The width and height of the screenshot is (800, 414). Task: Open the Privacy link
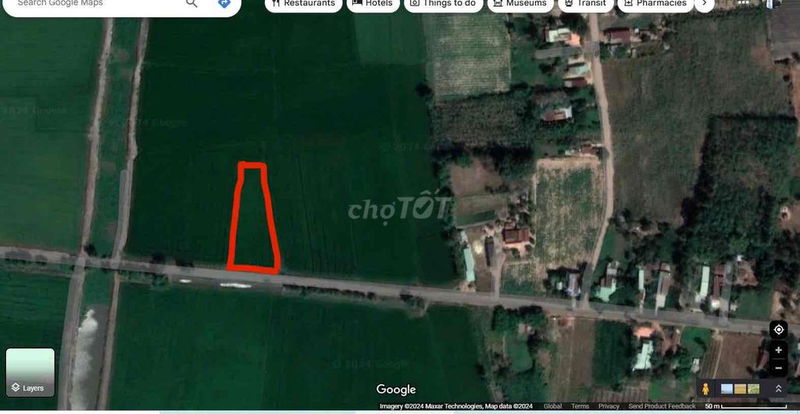click(609, 407)
